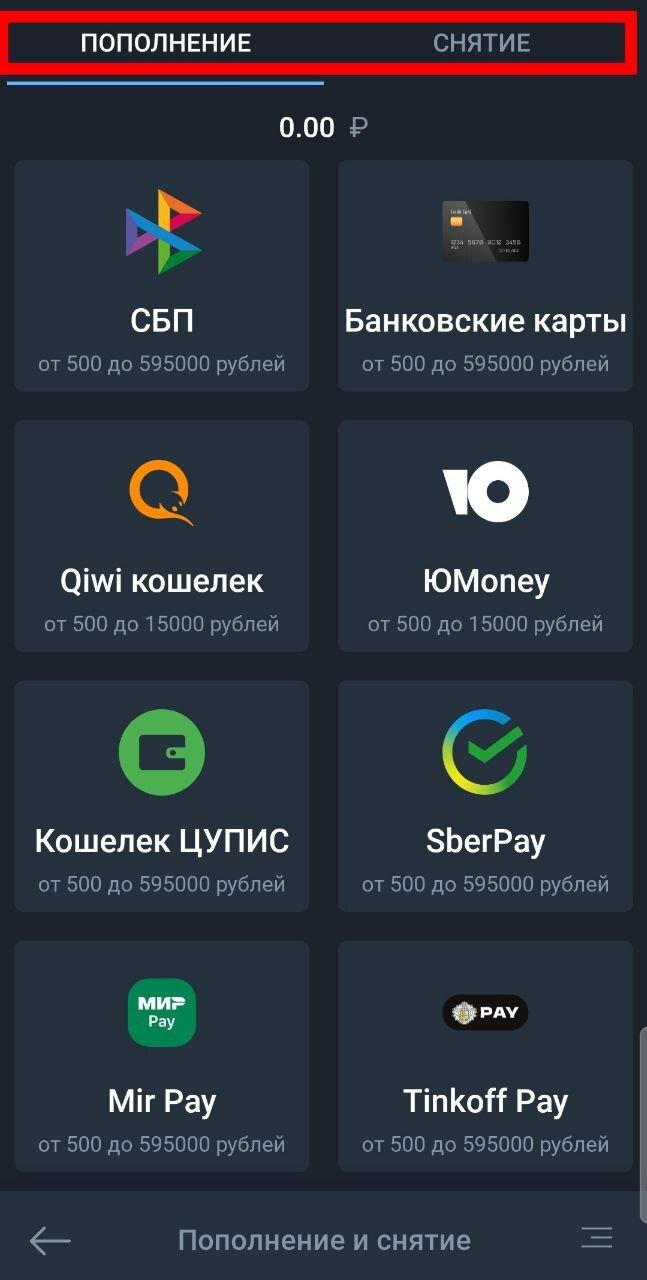Tap the Tinkoff Pay card
647x1280 pixels.
pyautogui.click(x=486, y=1055)
